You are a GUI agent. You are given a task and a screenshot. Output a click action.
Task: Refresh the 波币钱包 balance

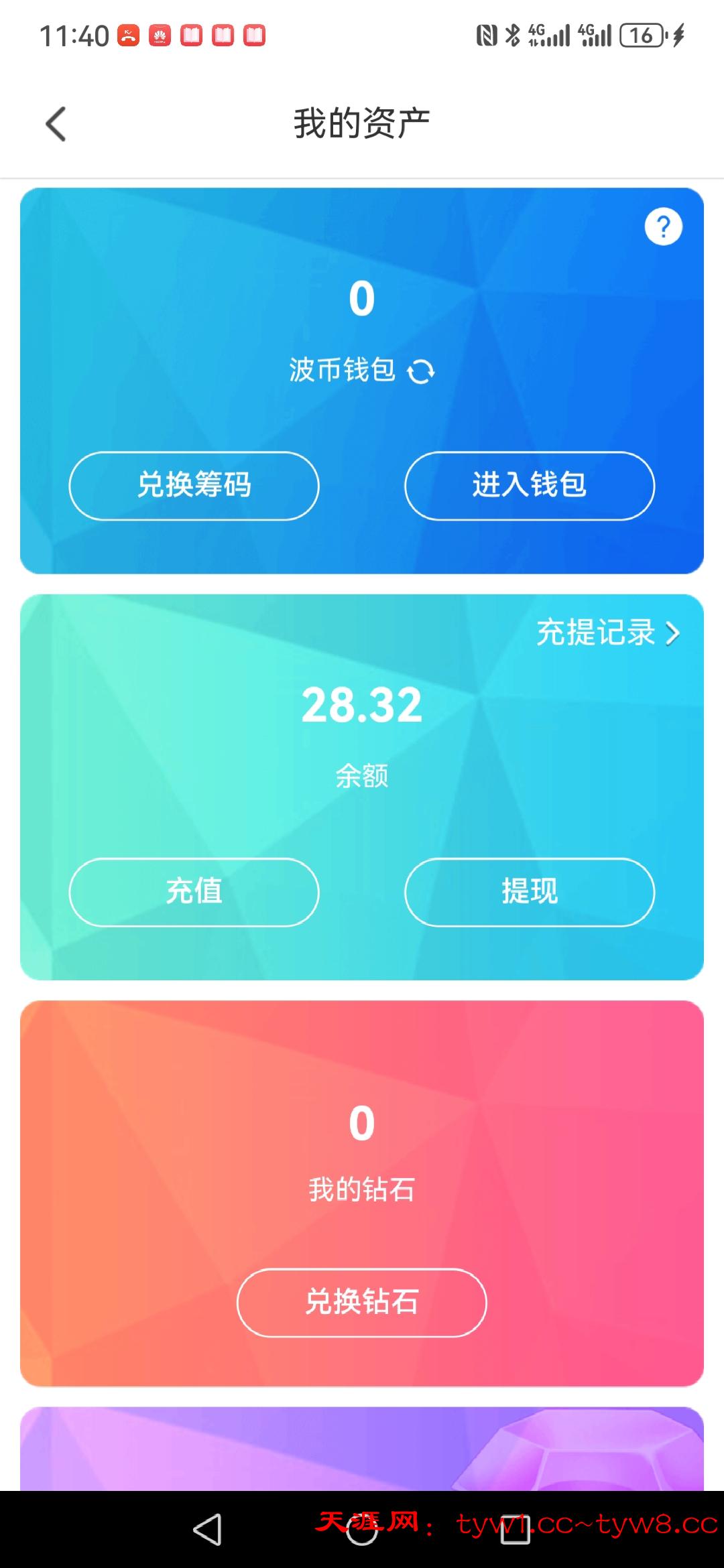click(422, 371)
